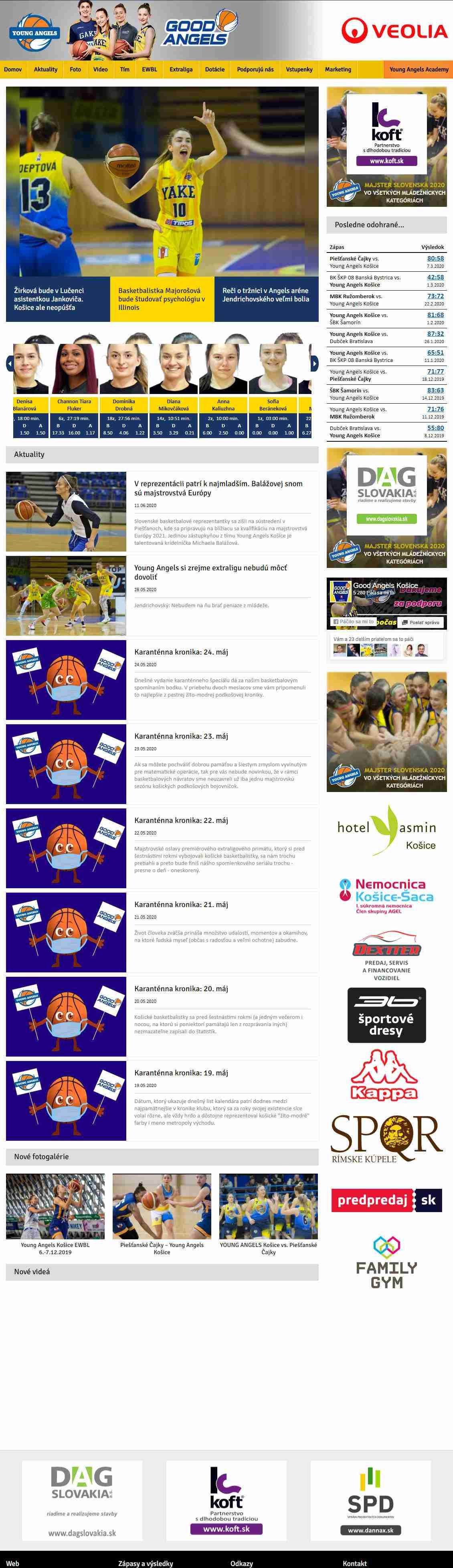Viewport: 453px width, 1568px height.
Task: Open the Extraliga menu item
Action: (181, 69)
